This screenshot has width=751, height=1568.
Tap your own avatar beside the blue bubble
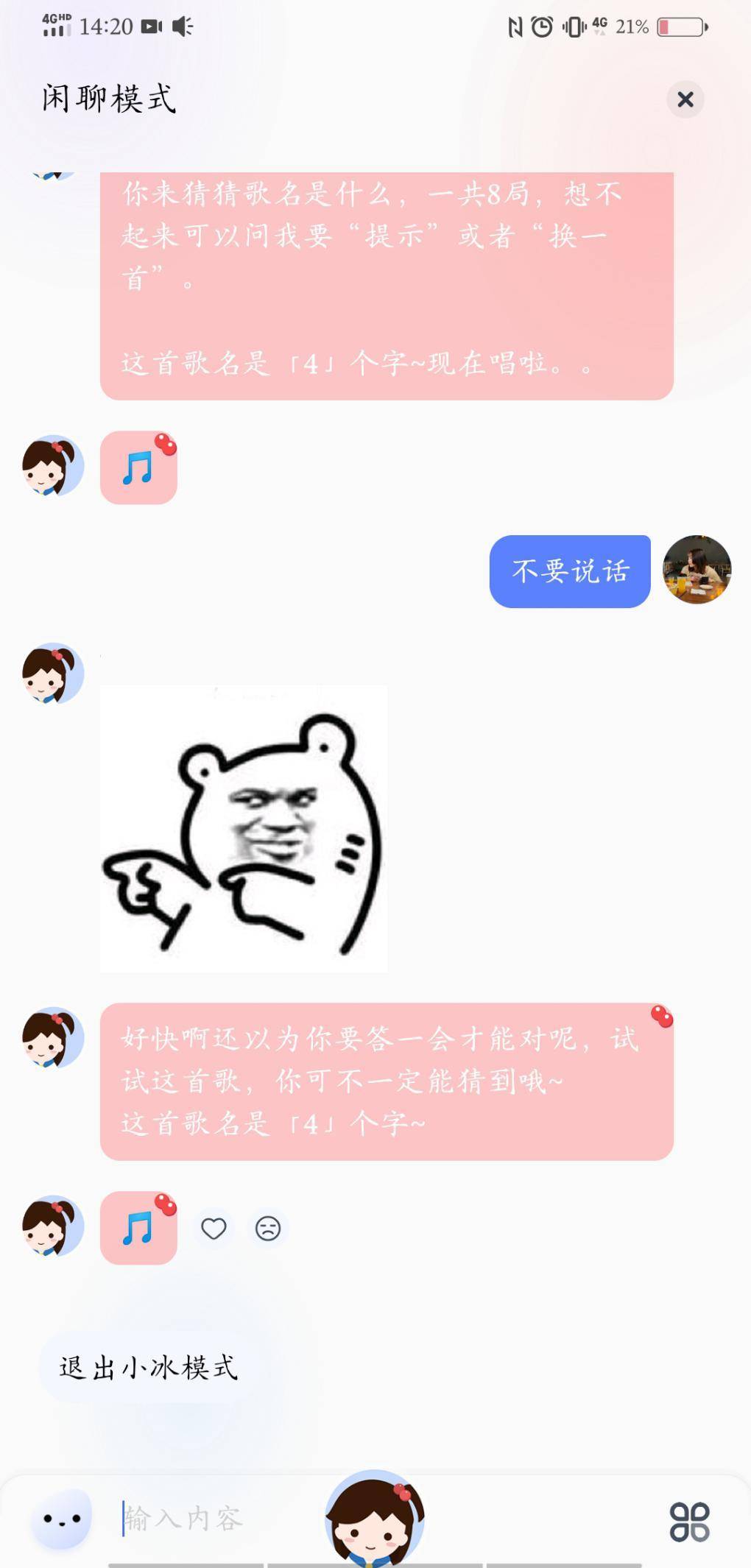click(697, 571)
